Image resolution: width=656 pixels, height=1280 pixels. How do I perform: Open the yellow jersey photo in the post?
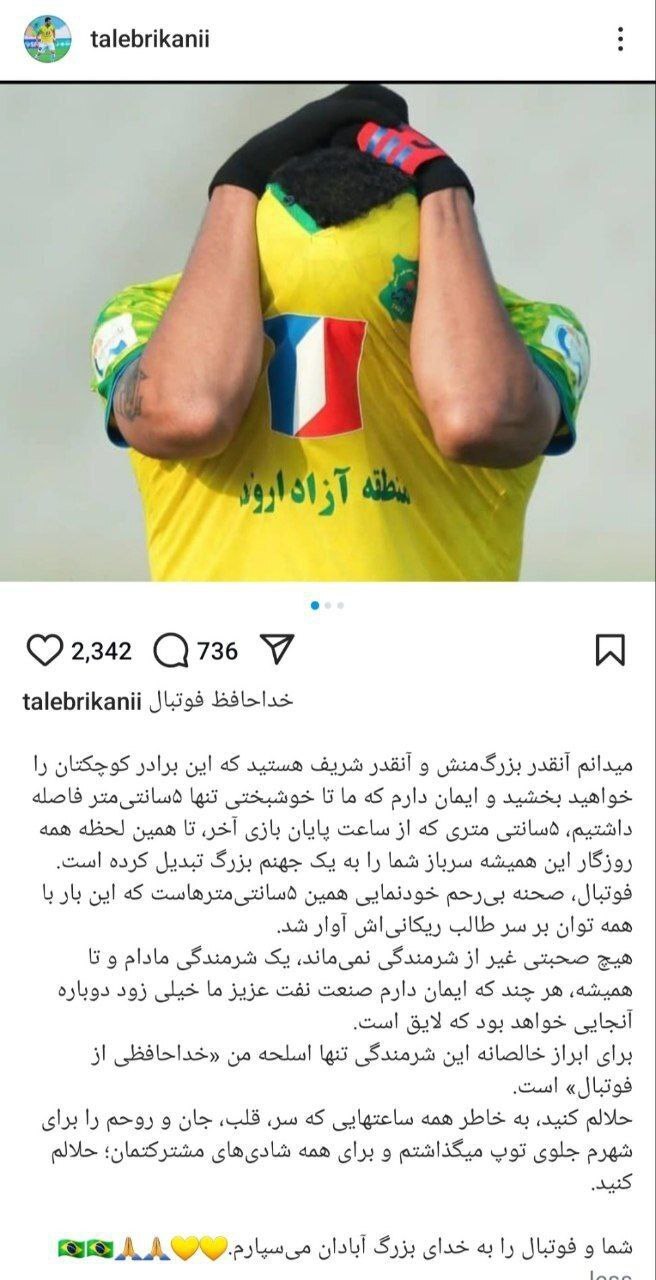[328, 332]
